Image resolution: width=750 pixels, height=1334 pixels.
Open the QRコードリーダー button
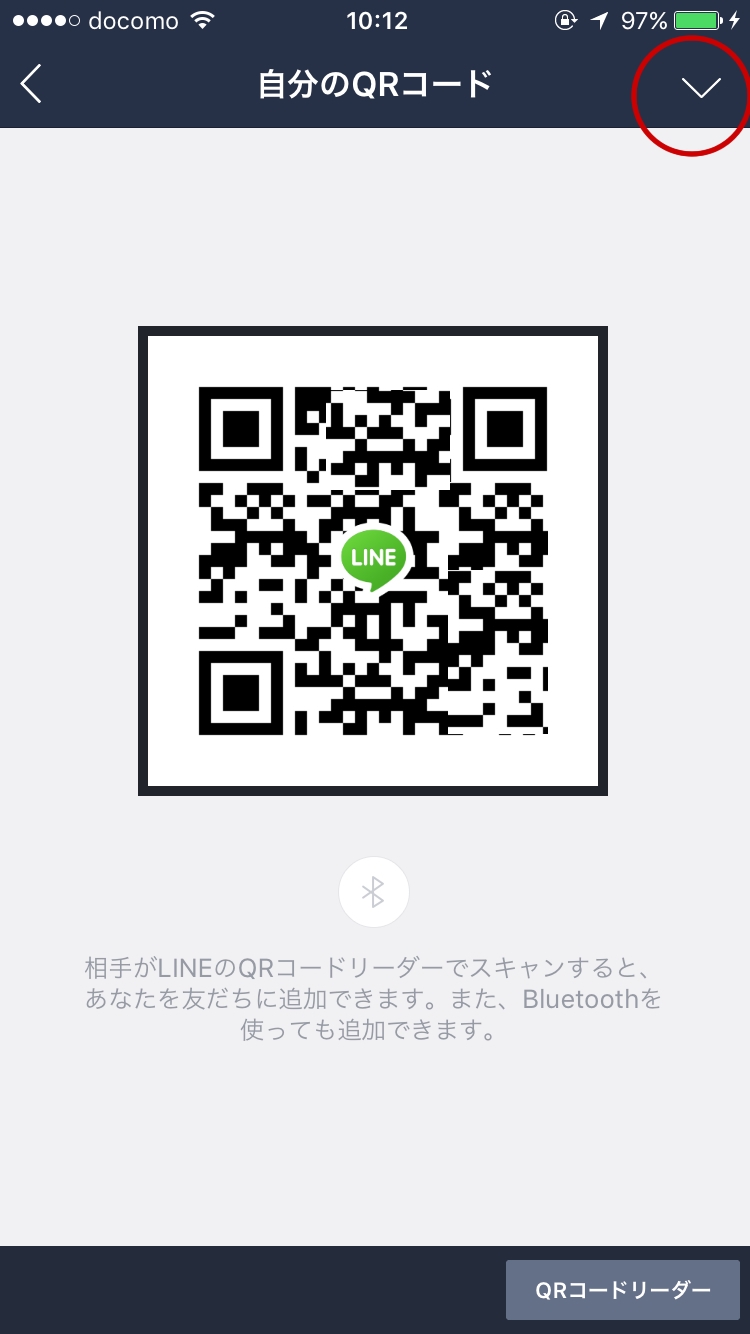click(x=622, y=1289)
